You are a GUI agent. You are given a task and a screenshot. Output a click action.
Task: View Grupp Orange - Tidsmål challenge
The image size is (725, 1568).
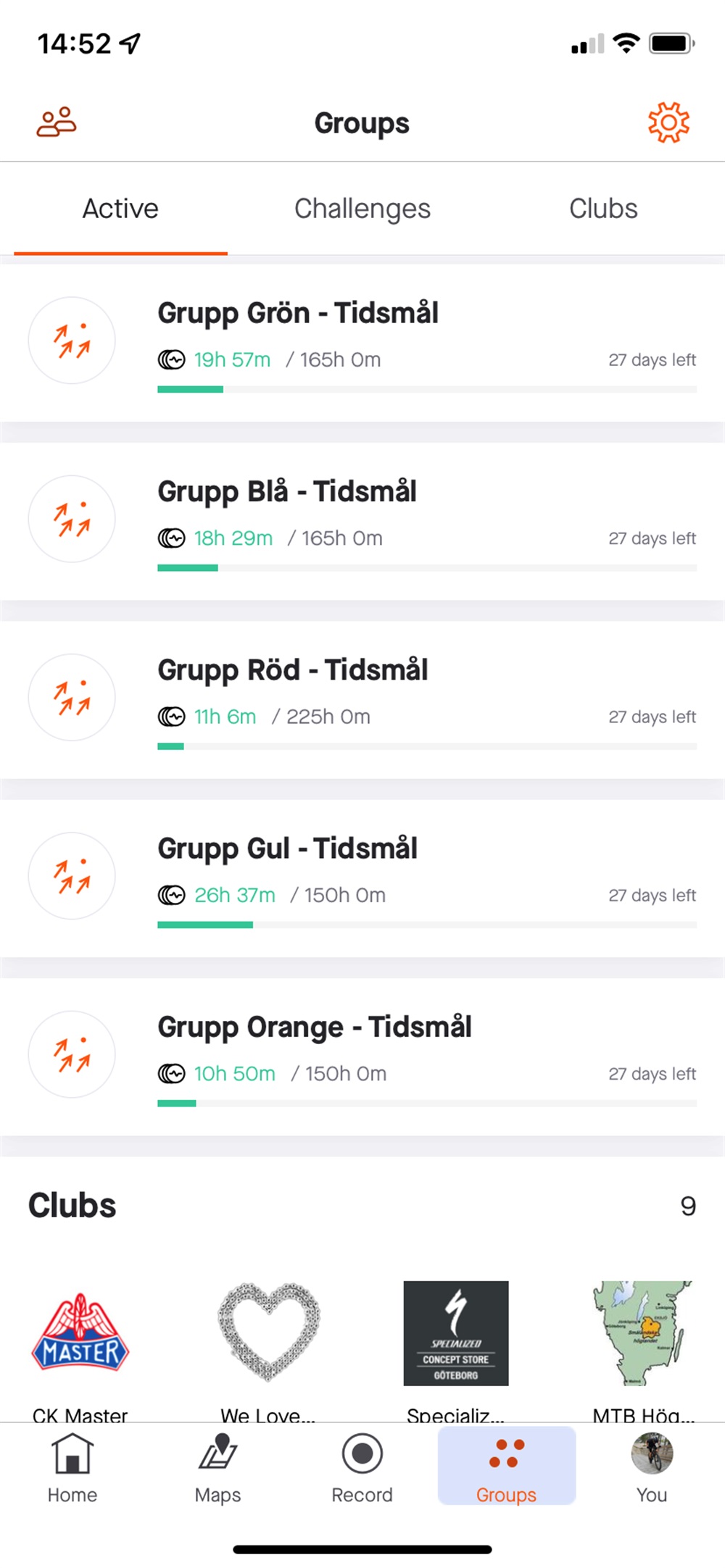pos(362,1056)
